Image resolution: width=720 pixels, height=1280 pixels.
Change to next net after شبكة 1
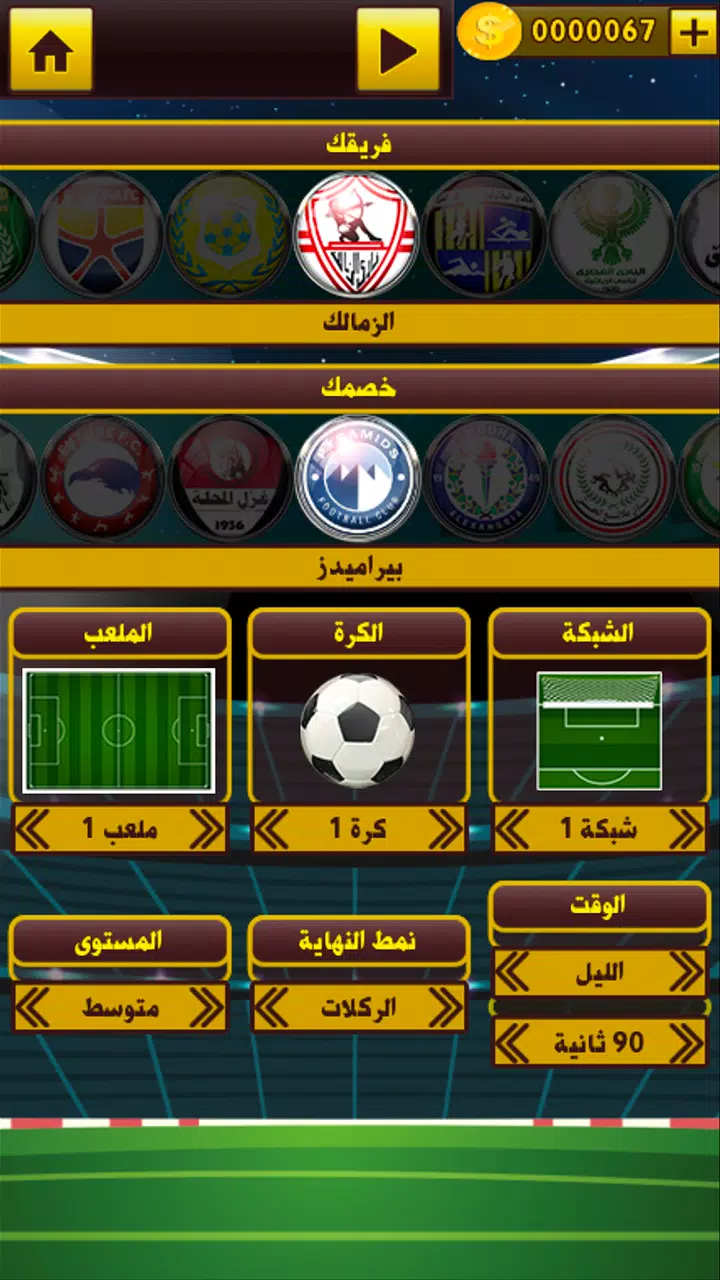pyautogui.click(x=686, y=830)
